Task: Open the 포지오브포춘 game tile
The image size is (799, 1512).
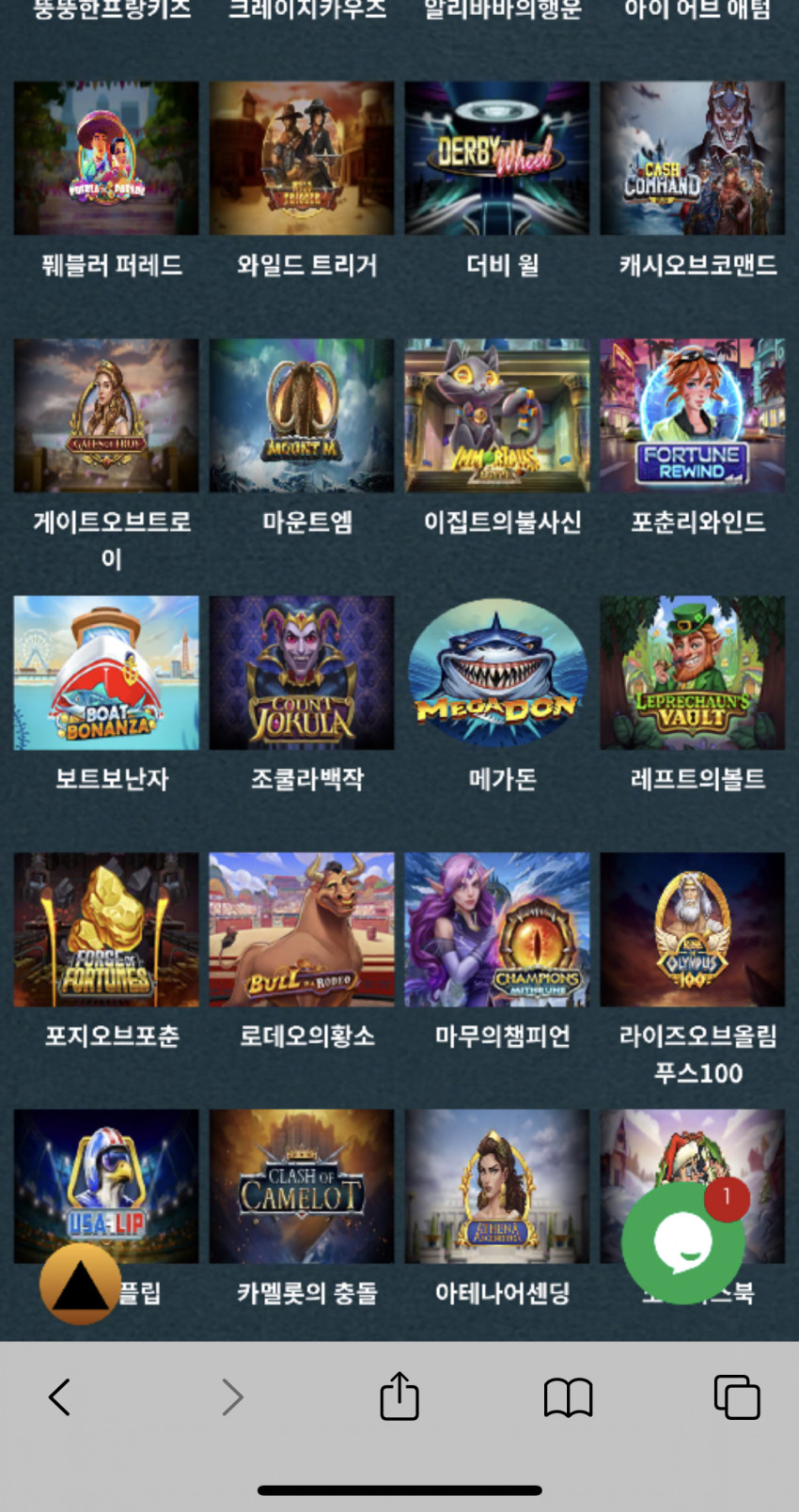Action: click(106, 929)
